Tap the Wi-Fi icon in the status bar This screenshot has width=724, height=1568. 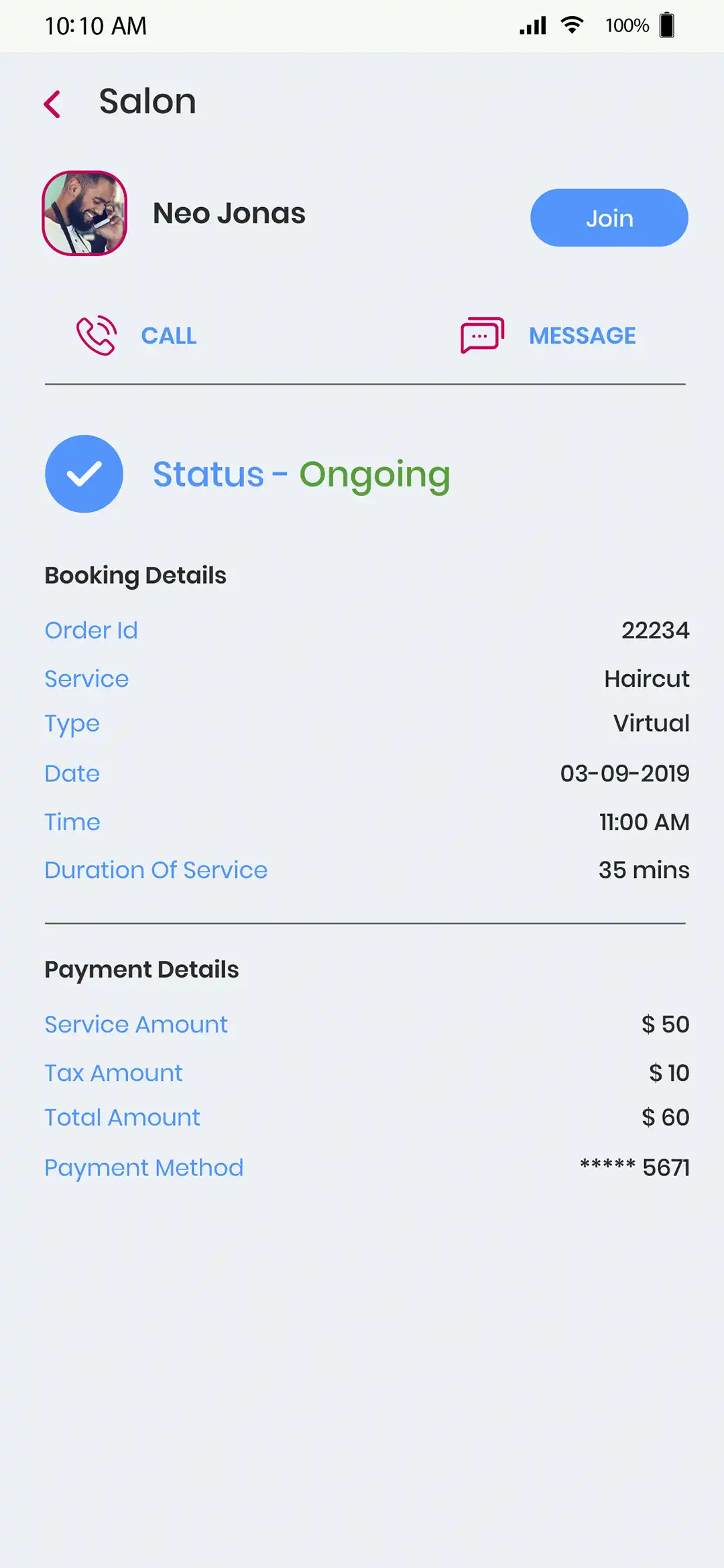571,25
